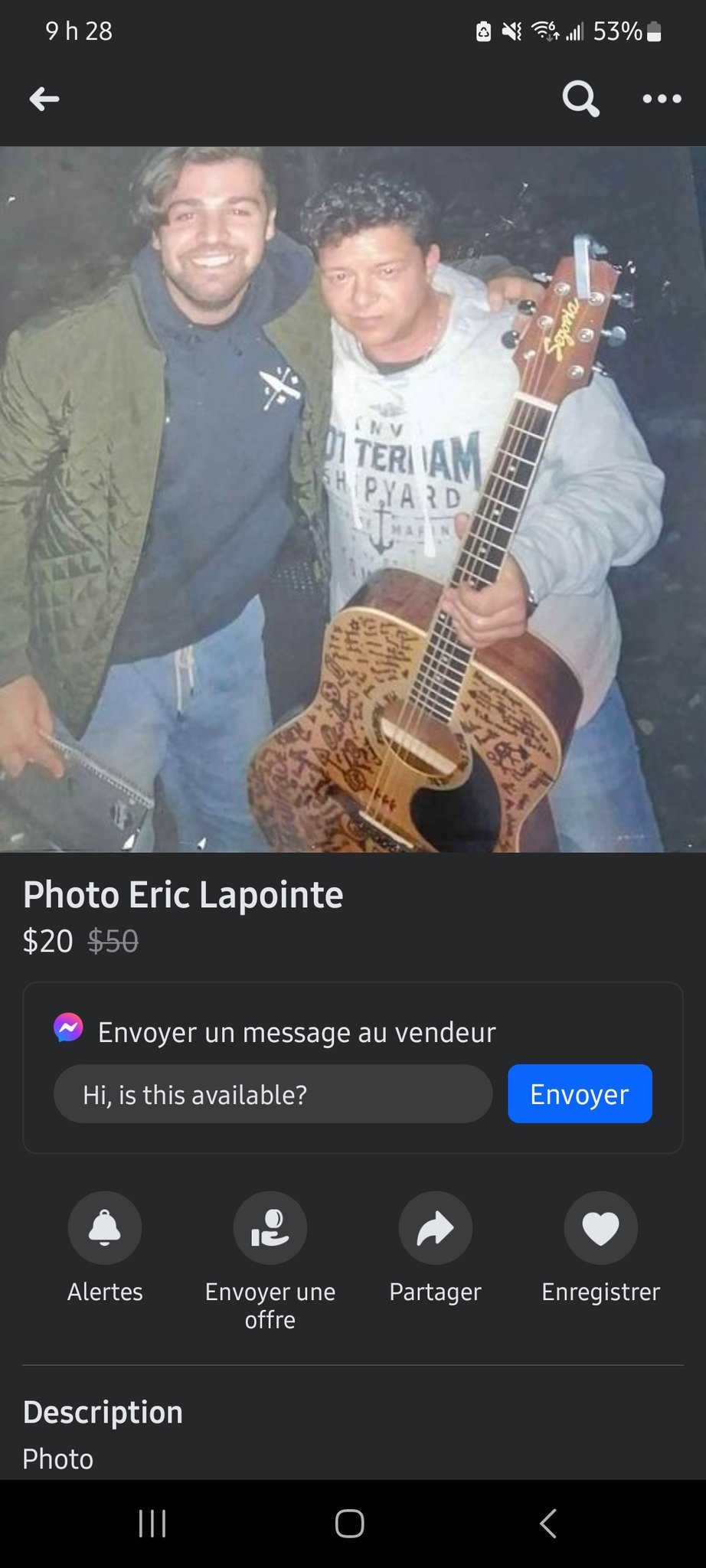Go back using the top arrow
Image resolution: width=706 pixels, height=1568 pixels.
pos(44,99)
